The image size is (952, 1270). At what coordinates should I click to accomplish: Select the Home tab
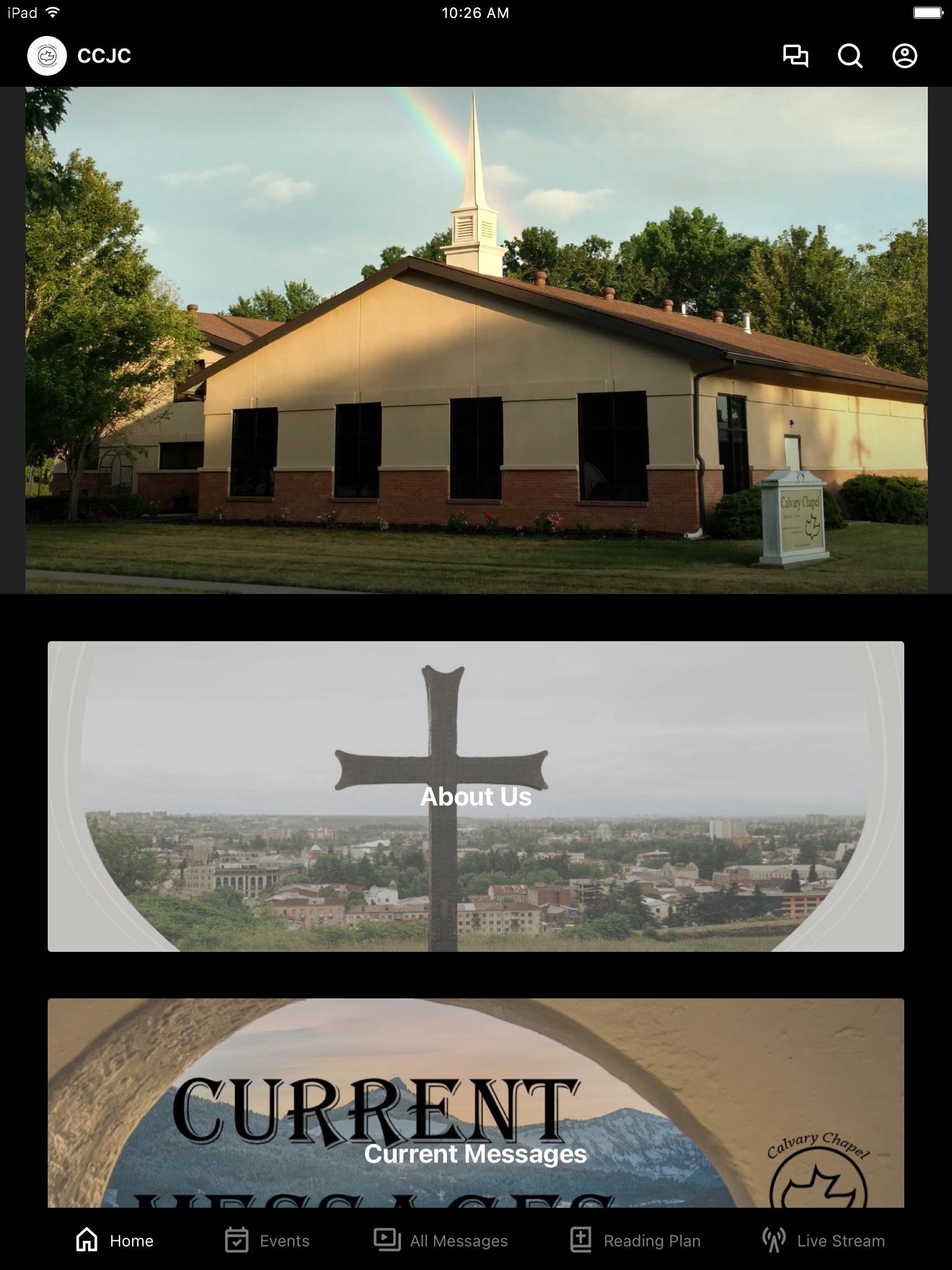click(115, 1240)
